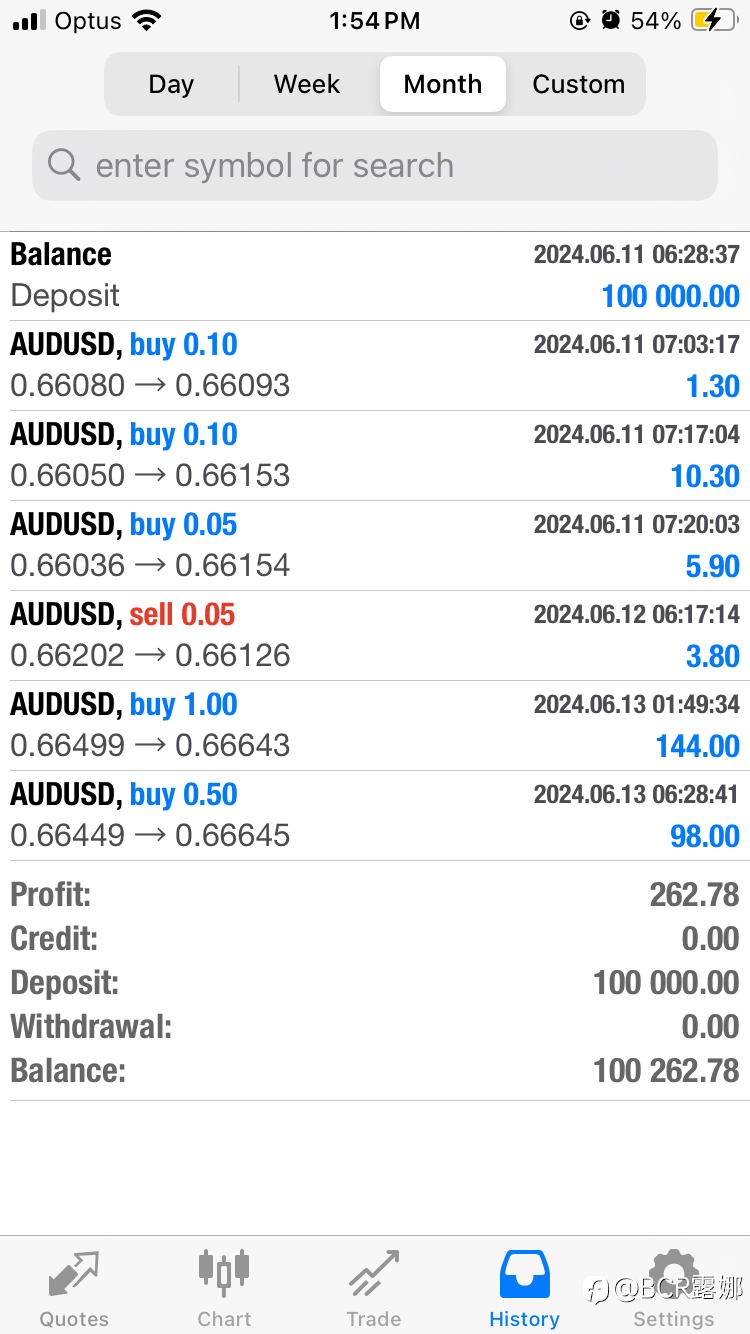750x1334 pixels.
Task: Expand the AUDUSD buy 0.05 trade row
Action: [375, 546]
